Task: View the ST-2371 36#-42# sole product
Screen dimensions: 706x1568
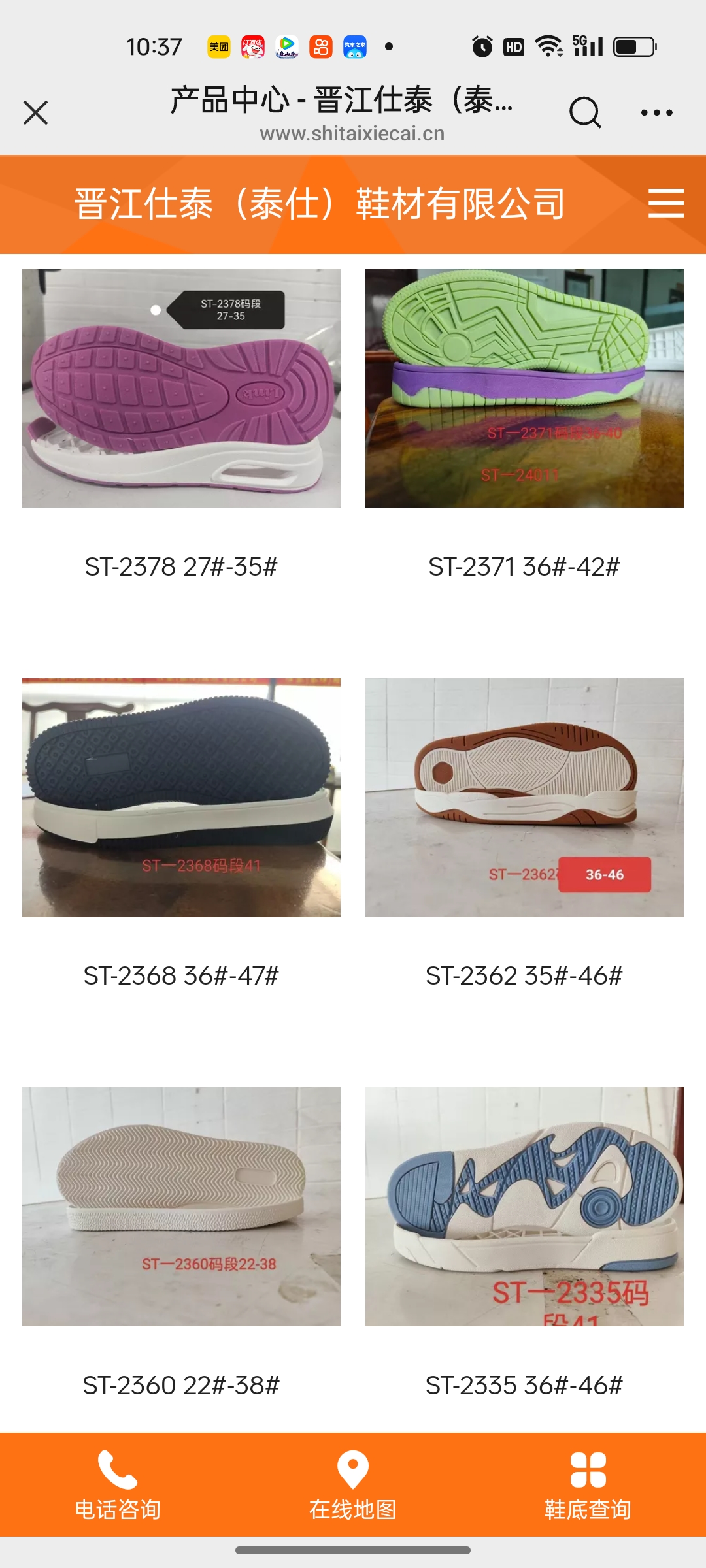Action: 524,388
